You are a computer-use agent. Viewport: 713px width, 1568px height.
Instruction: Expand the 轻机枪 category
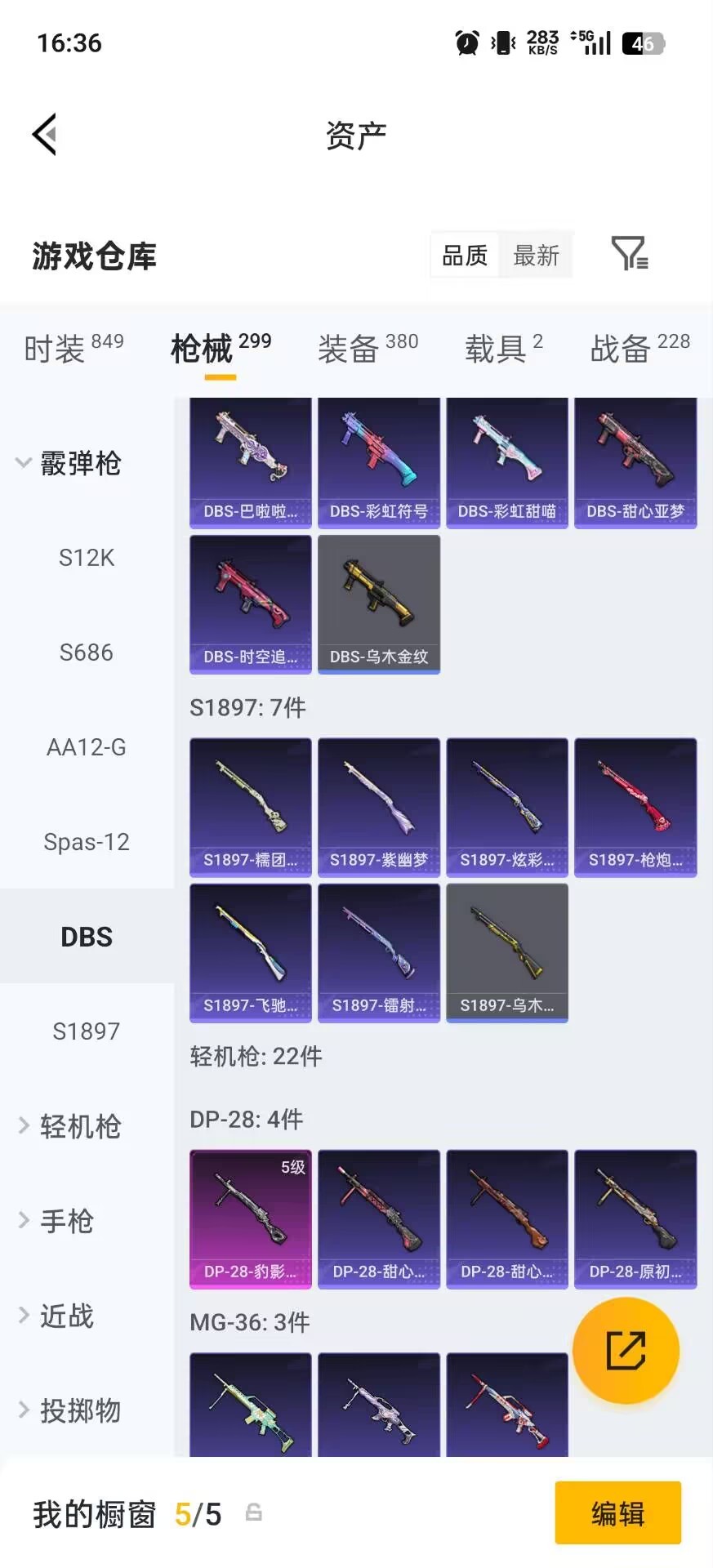point(80,1126)
